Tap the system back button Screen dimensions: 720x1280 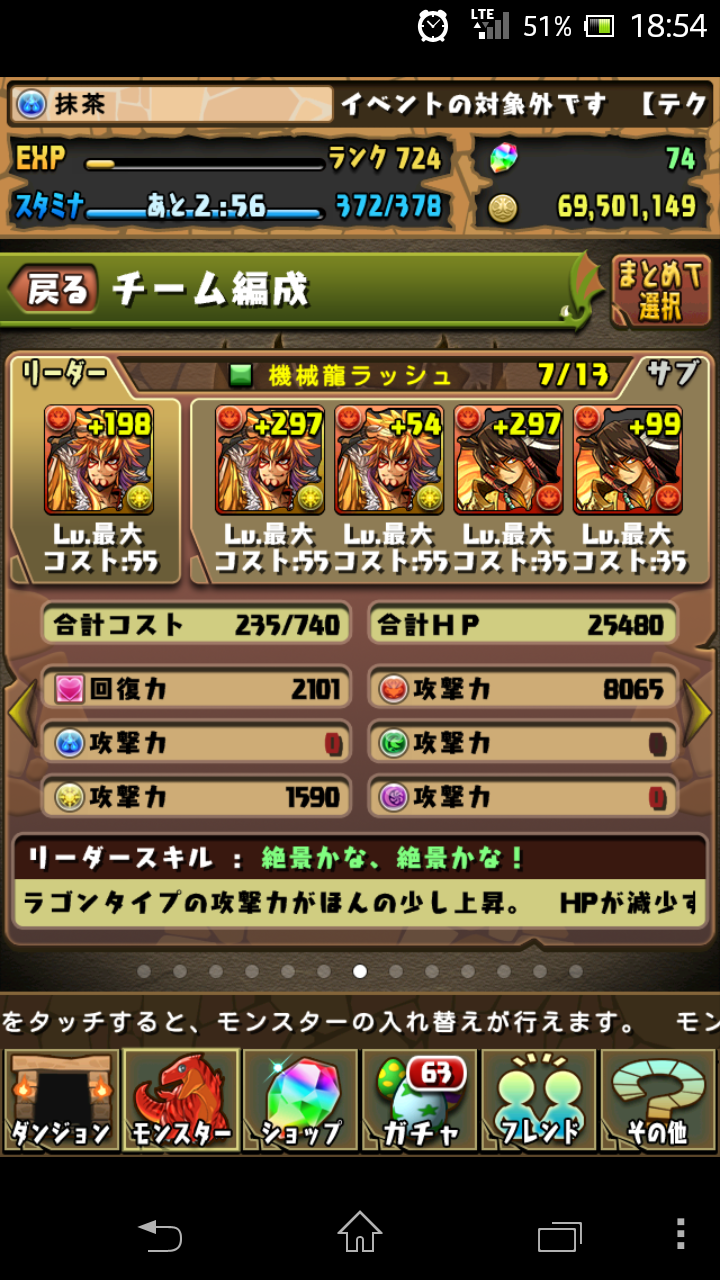pos(160,1234)
